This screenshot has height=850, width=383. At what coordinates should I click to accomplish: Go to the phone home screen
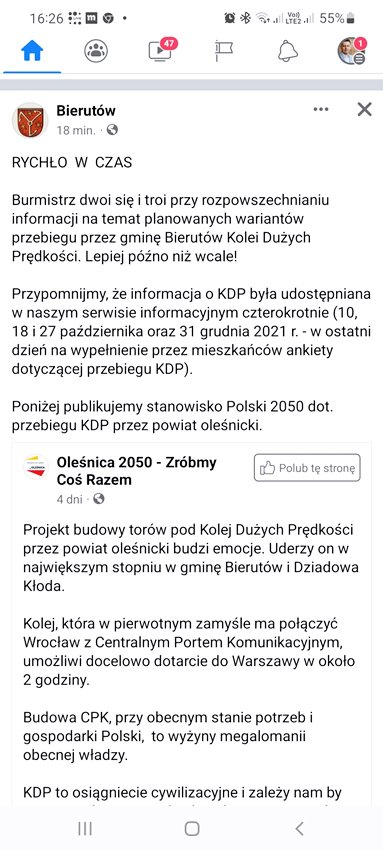point(192,828)
